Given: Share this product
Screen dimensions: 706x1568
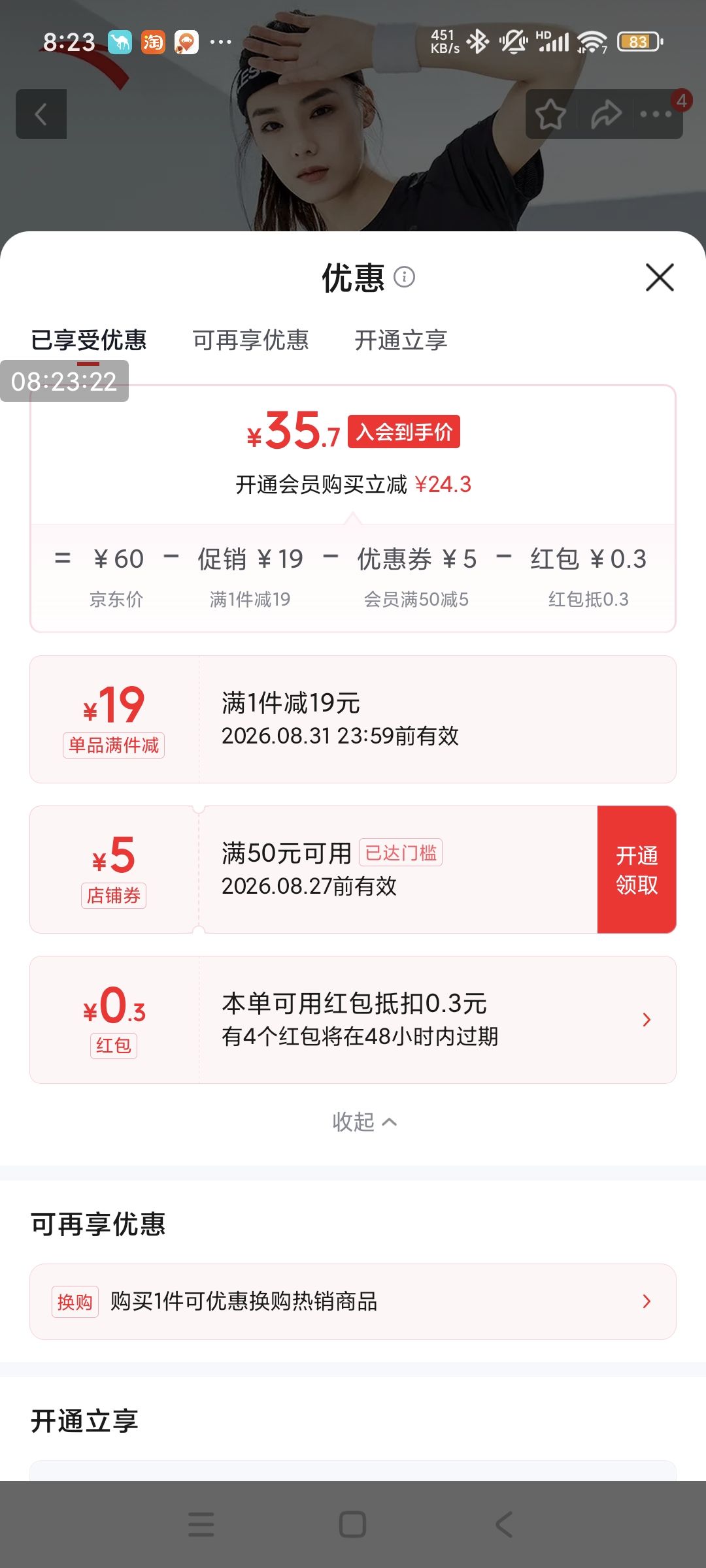Looking at the screenshot, I should [606, 114].
